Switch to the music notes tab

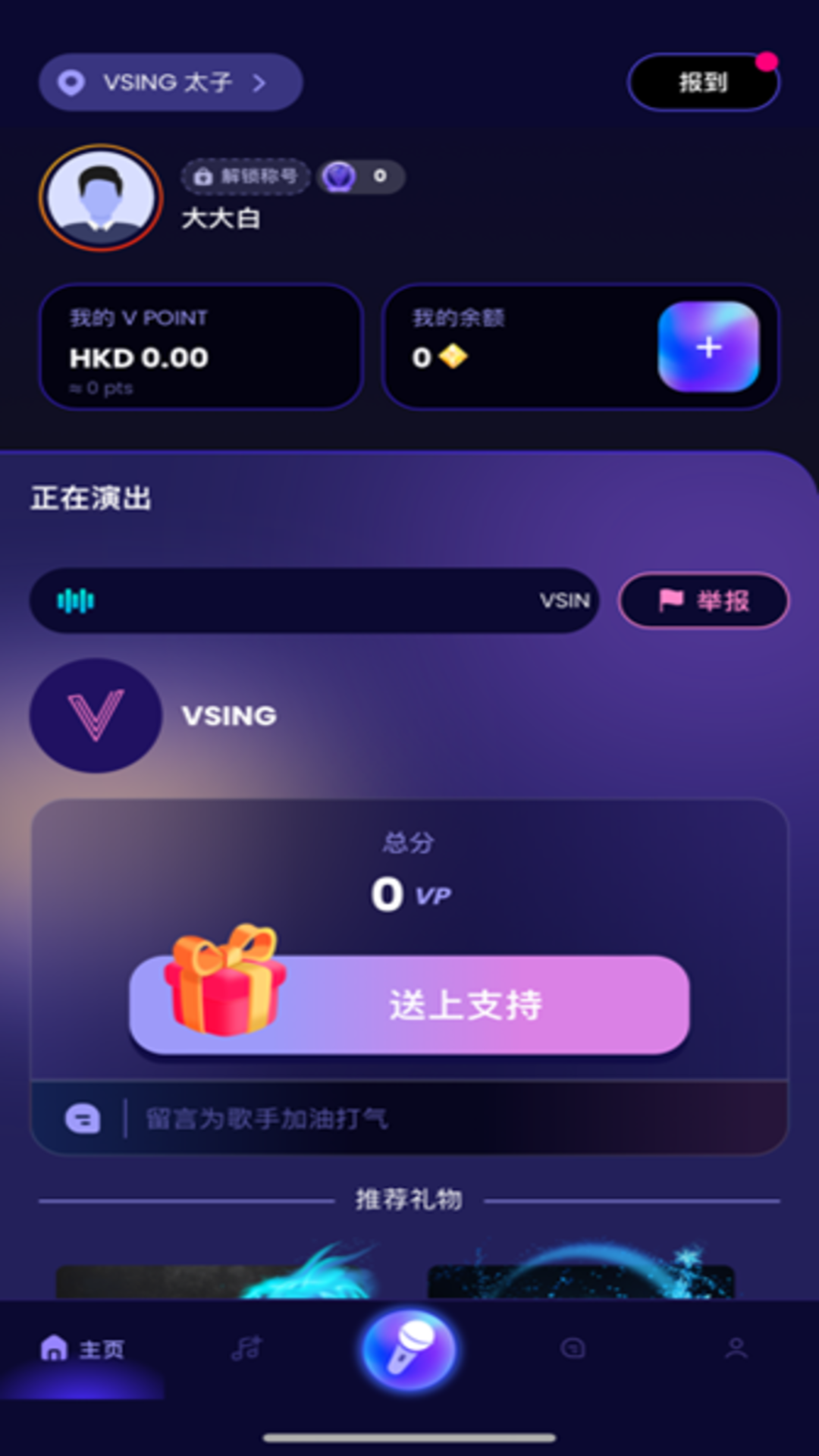click(246, 1348)
